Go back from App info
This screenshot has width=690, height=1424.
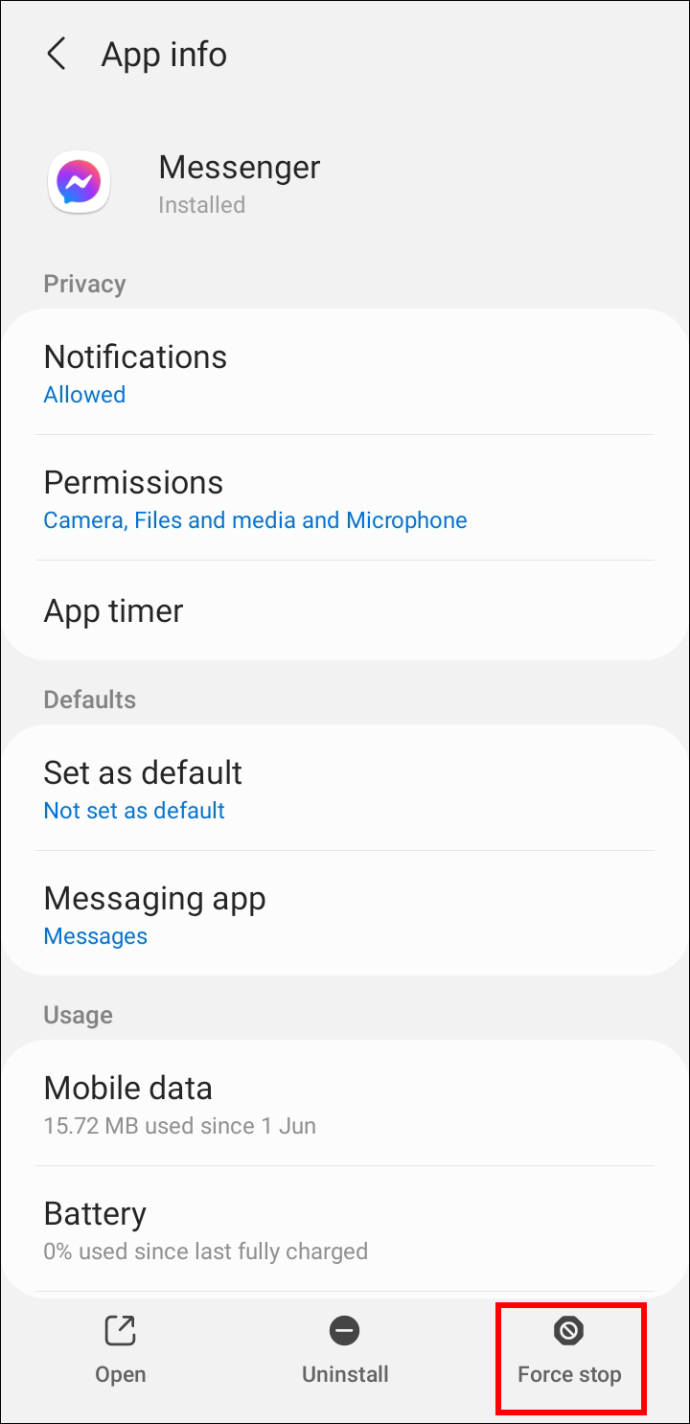click(57, 54)
